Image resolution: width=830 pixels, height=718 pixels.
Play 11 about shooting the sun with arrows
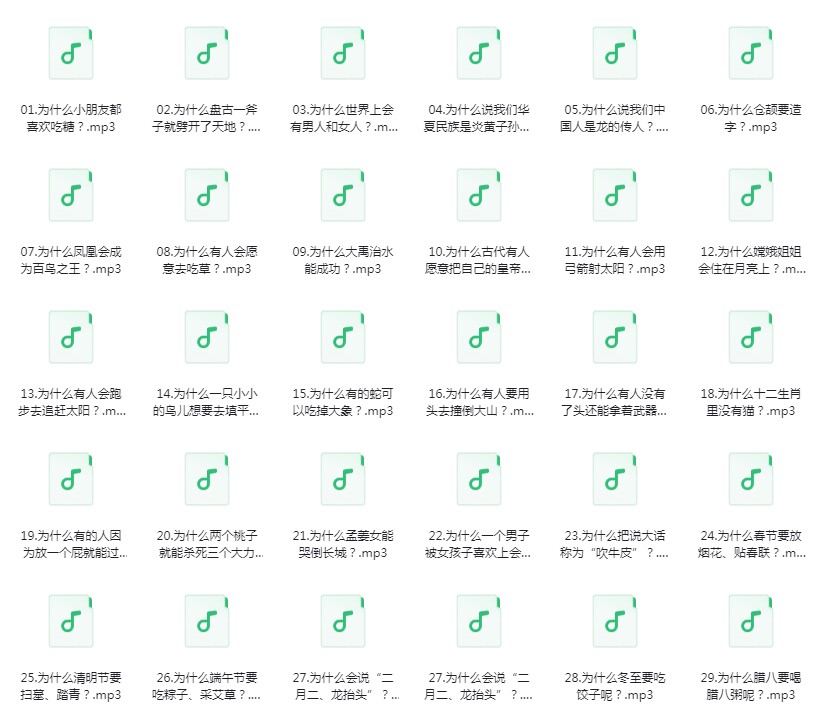click(615, 195)
